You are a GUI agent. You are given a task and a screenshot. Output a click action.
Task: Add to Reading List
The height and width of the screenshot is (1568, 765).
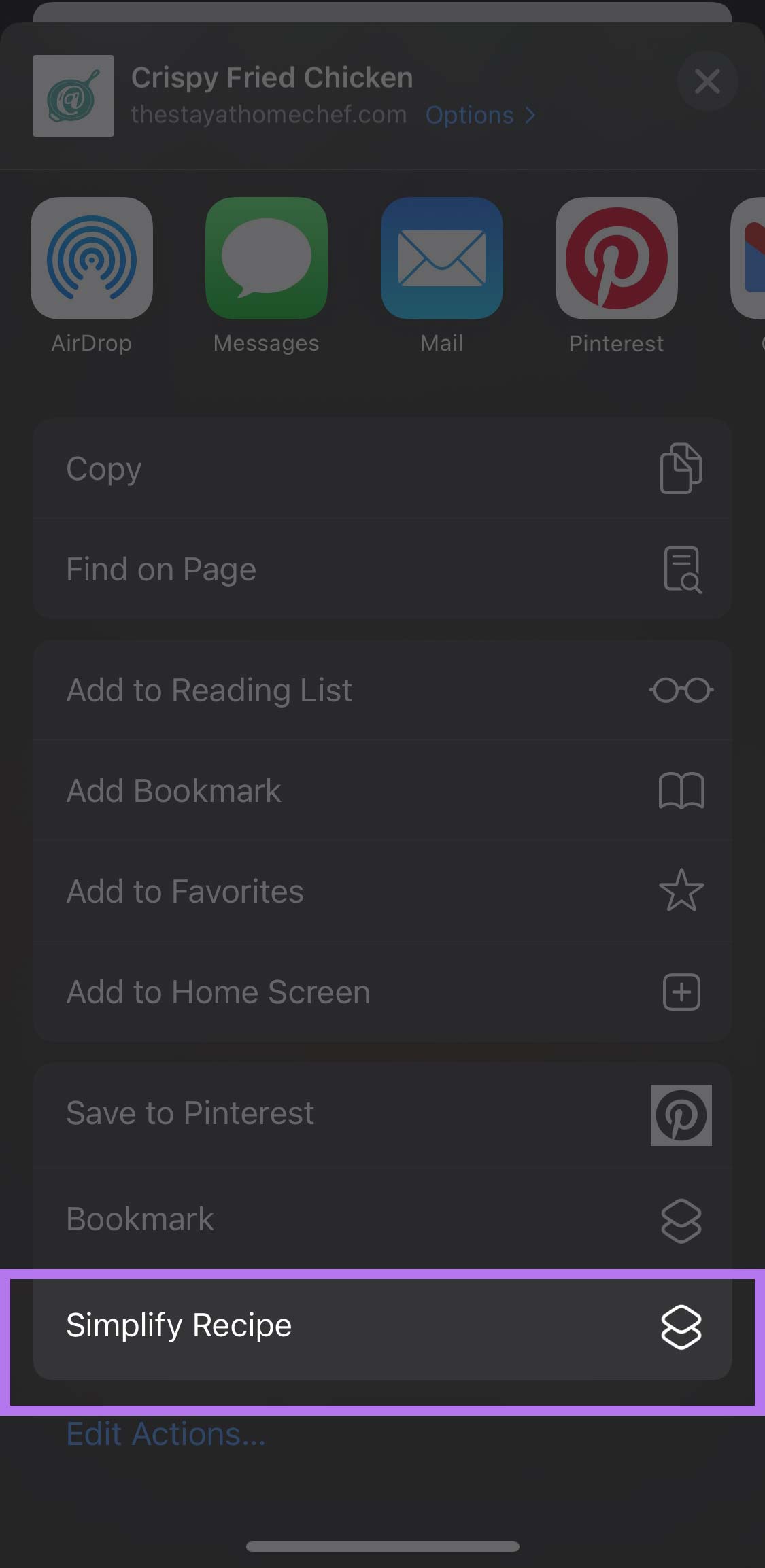tap(382, 690)
